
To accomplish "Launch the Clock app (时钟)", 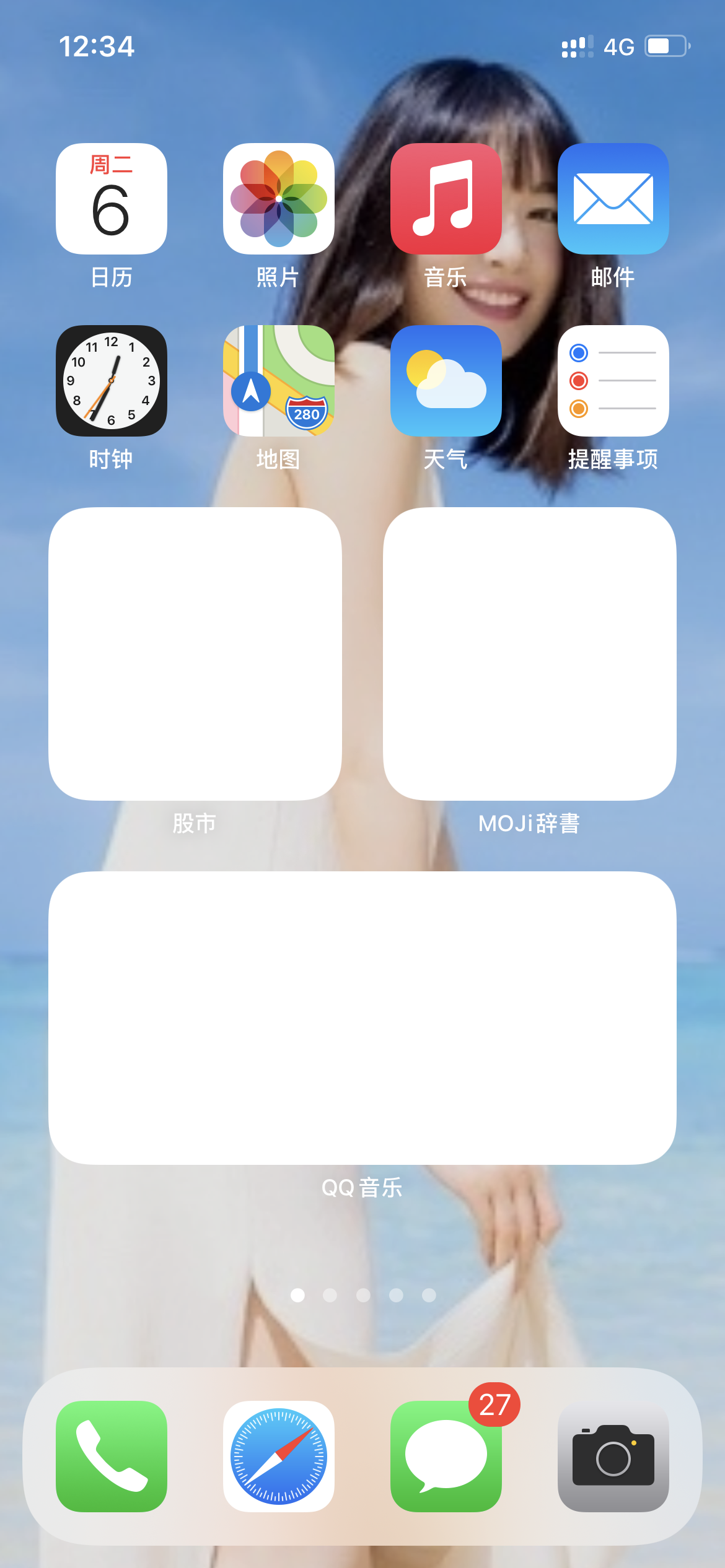I will 112,381.
